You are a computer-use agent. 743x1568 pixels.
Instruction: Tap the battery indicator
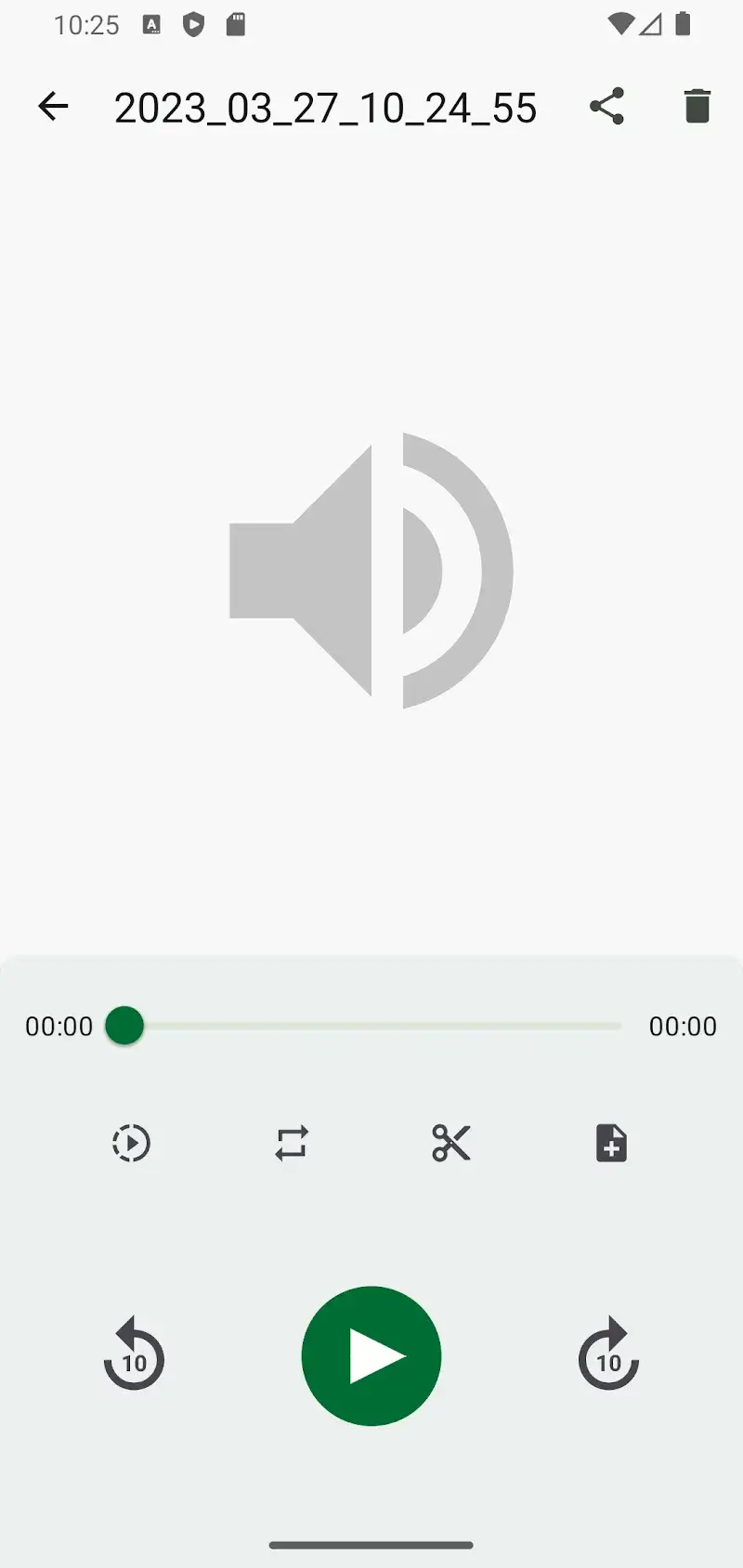(684, 24)
